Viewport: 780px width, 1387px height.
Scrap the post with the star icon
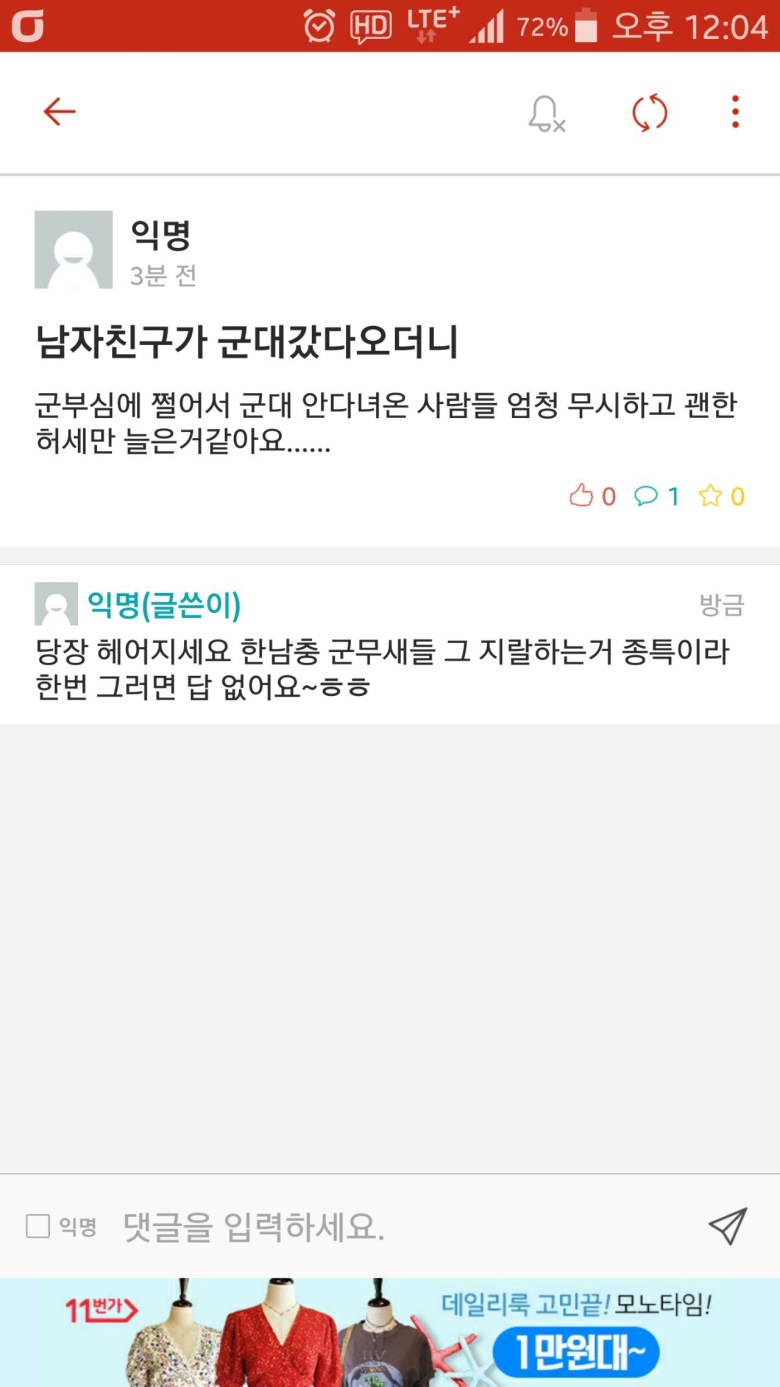coord(710,496)
